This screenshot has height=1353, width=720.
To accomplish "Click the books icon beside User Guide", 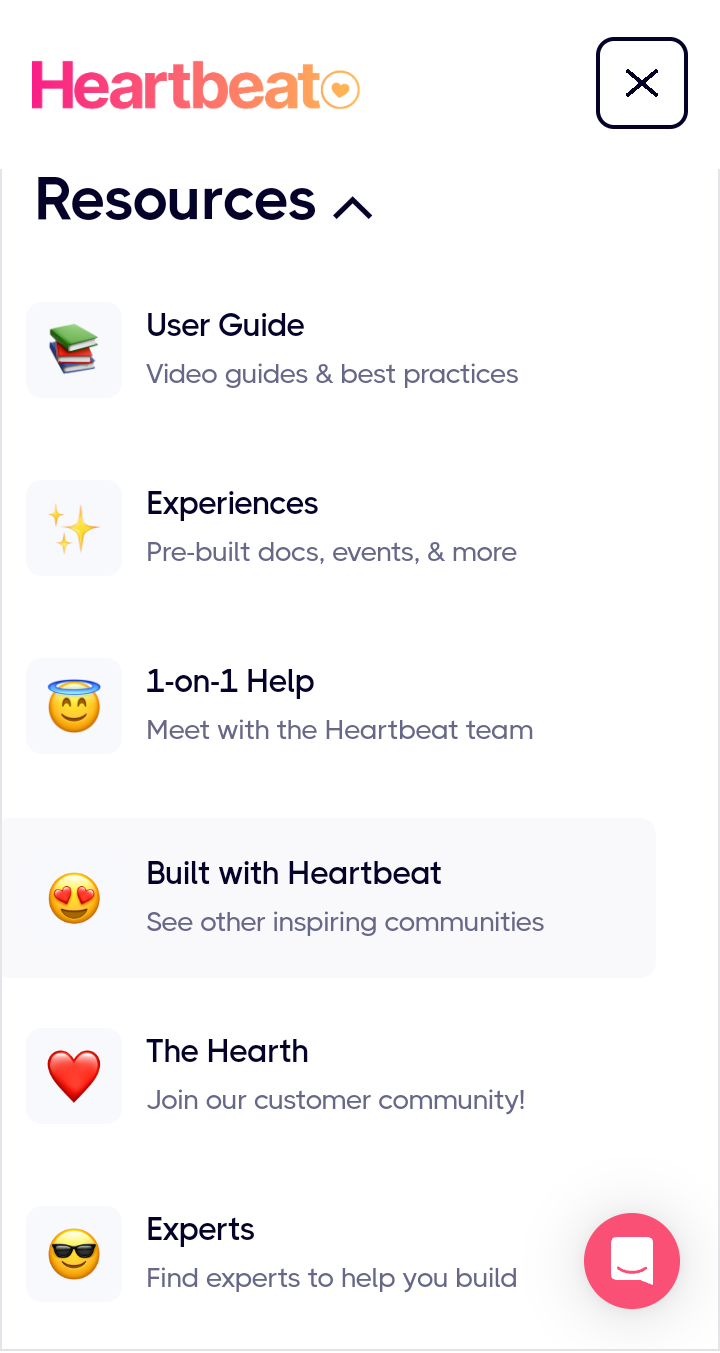I will (x=73, y=350).
